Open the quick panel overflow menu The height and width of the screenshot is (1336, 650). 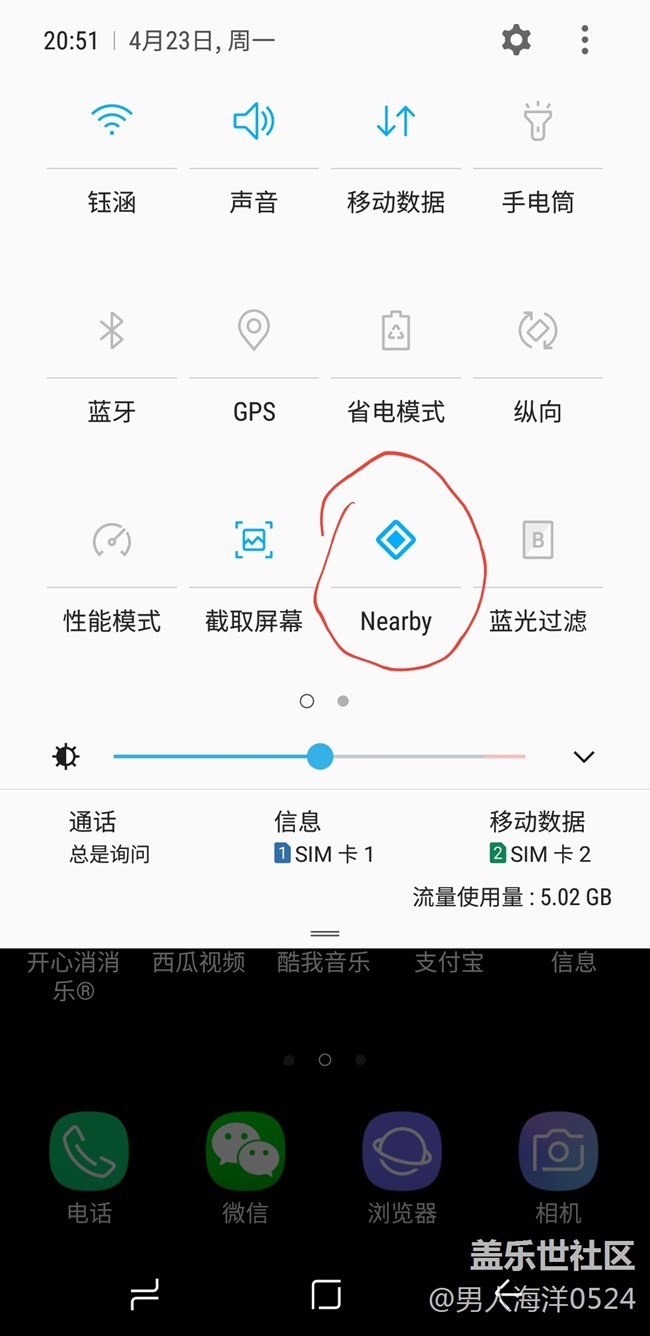click(584, 40)
